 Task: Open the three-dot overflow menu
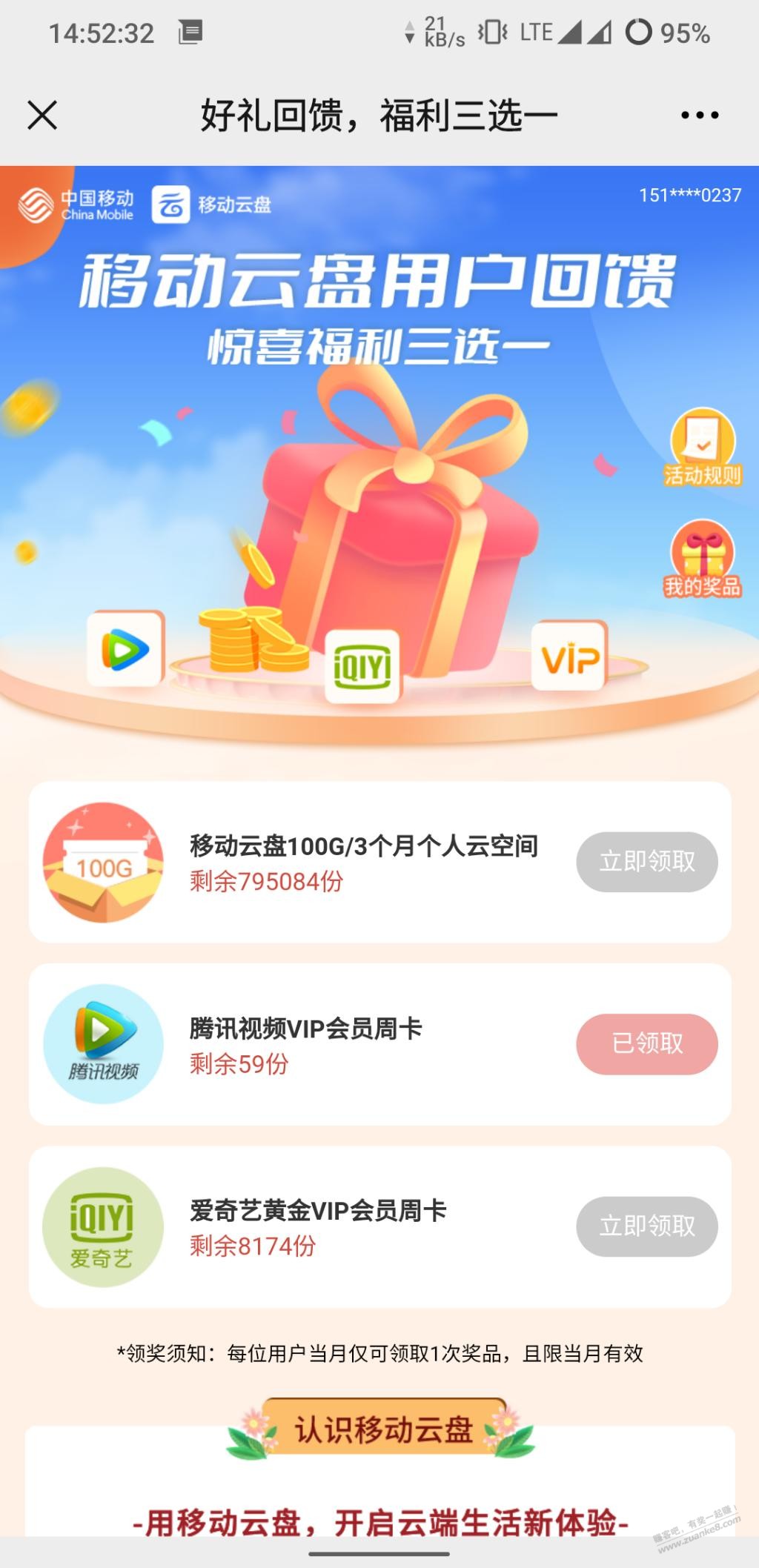699,116
